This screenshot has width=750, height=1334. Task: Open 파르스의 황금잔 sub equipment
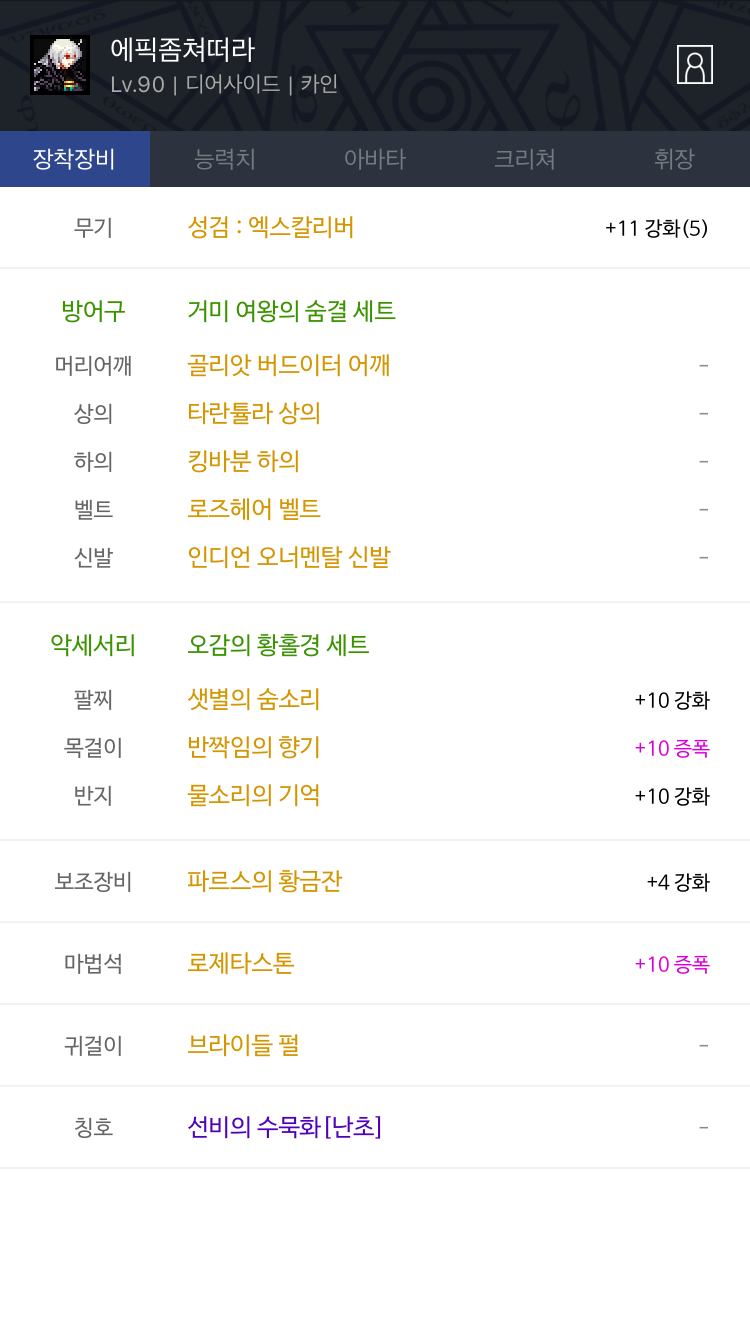tap(265, 881)
